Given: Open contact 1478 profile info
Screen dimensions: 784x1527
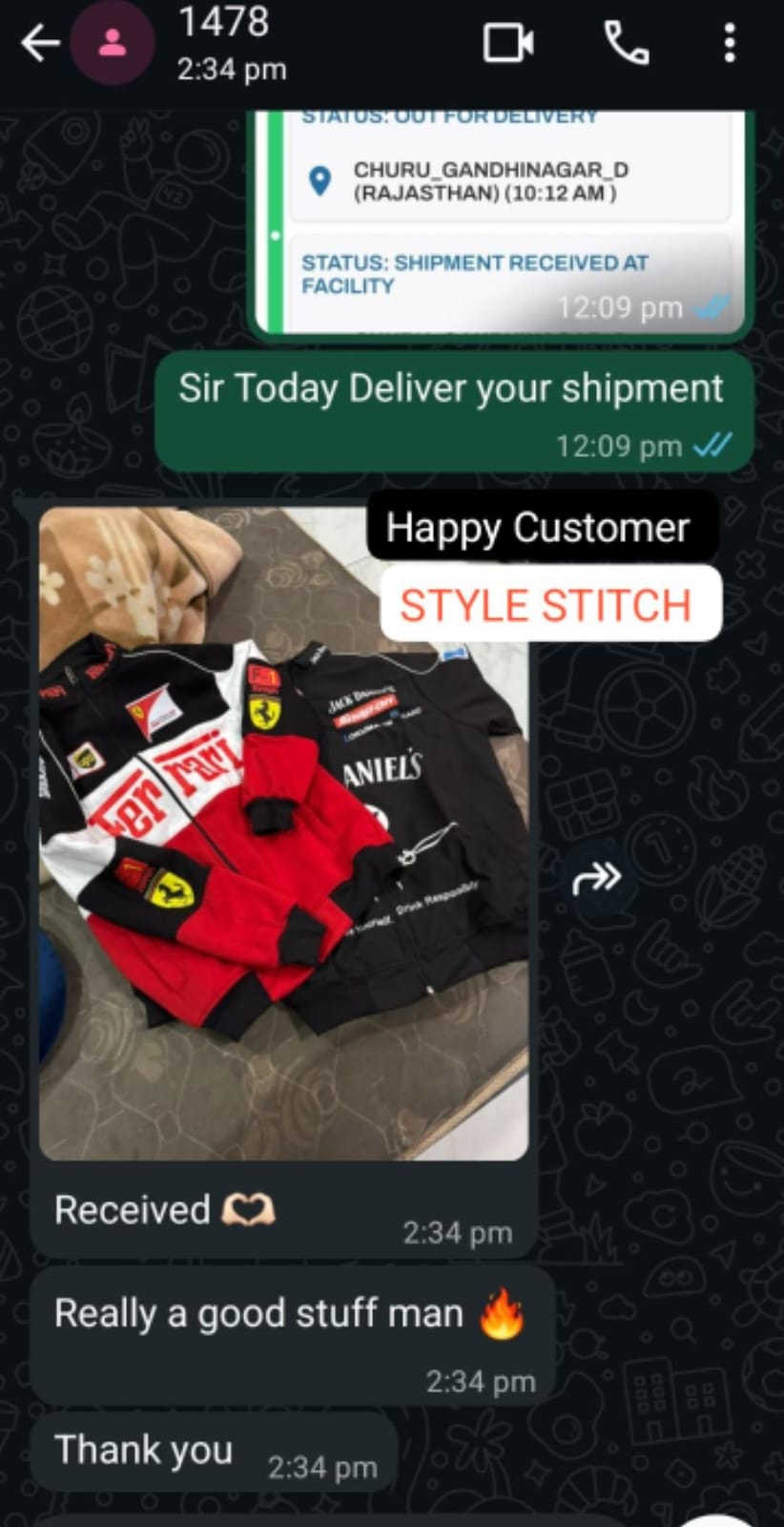Looking at the screenshot, I should click(x=225, y=42).
